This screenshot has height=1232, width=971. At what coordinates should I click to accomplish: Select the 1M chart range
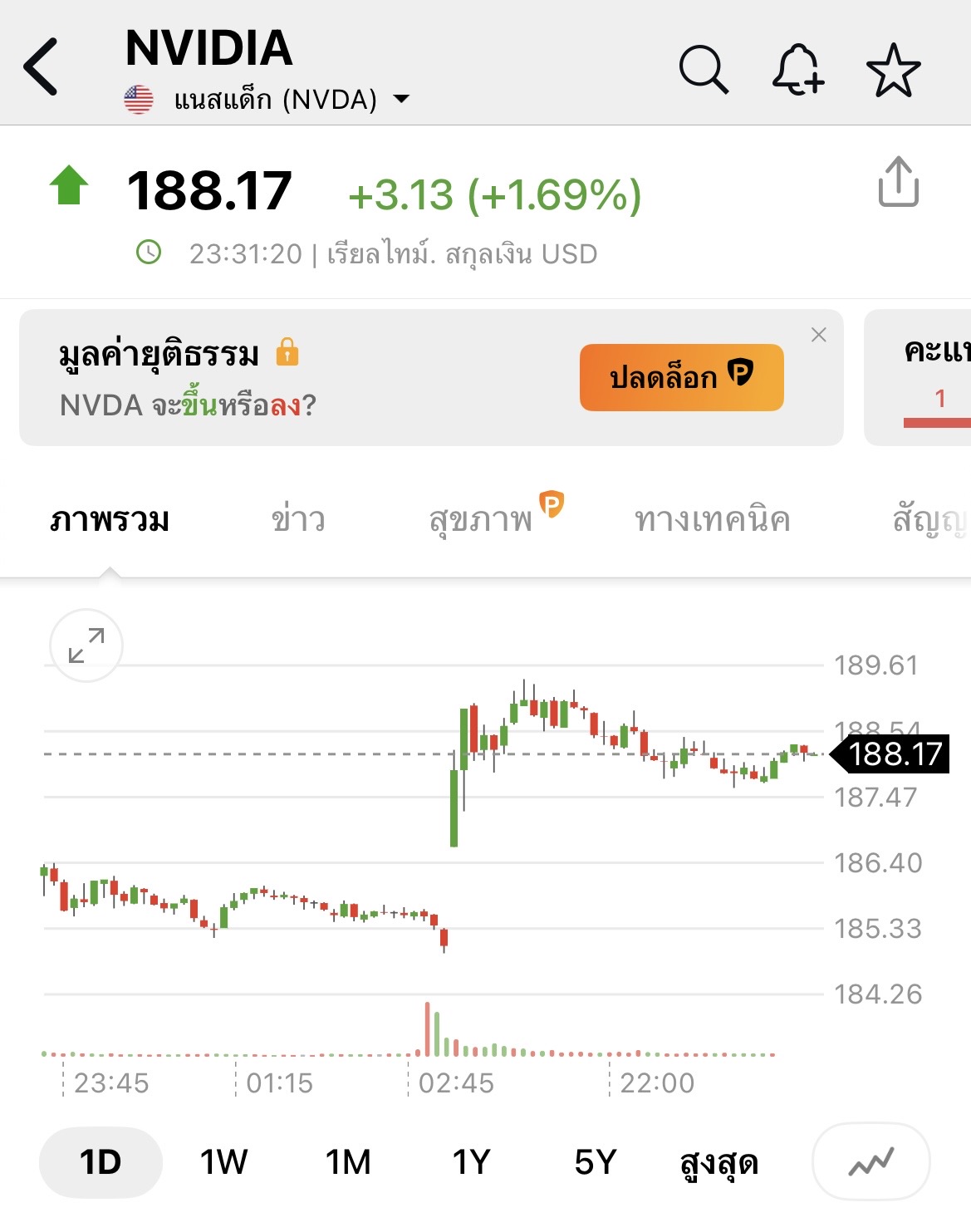click(347, 1162)
